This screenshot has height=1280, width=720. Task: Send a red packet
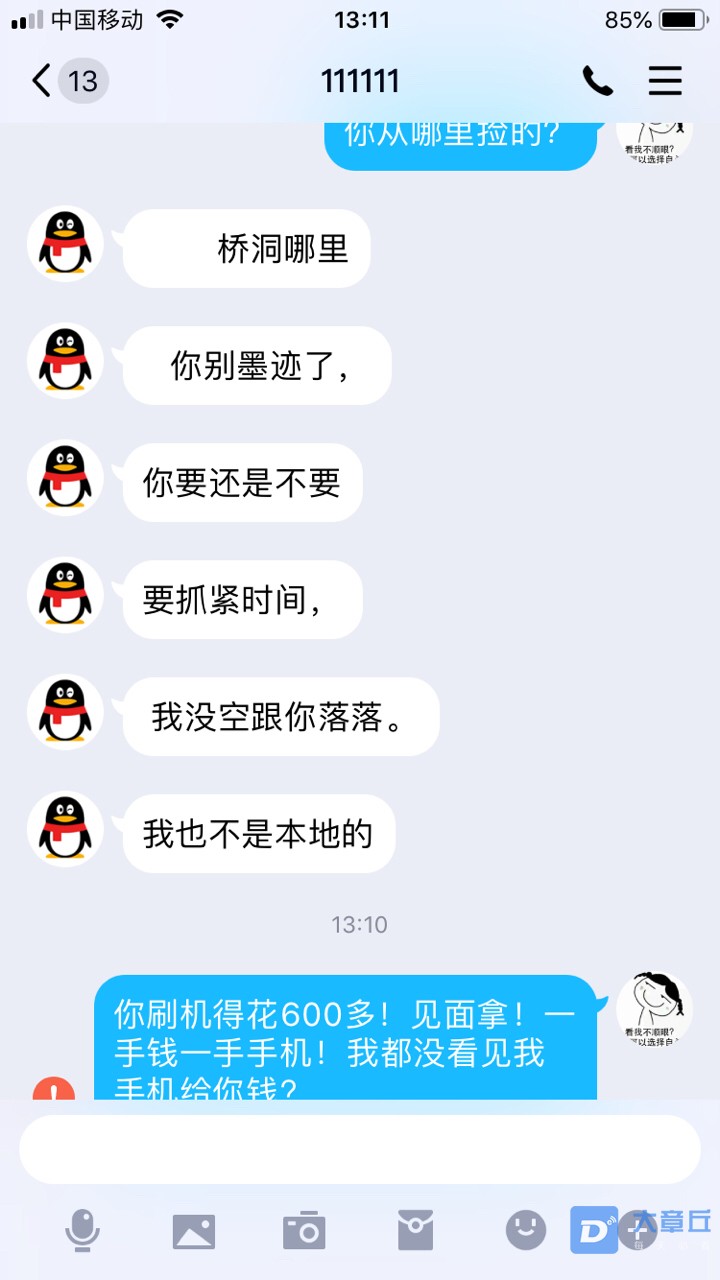pyautogui.click(x=415, y=1231)
